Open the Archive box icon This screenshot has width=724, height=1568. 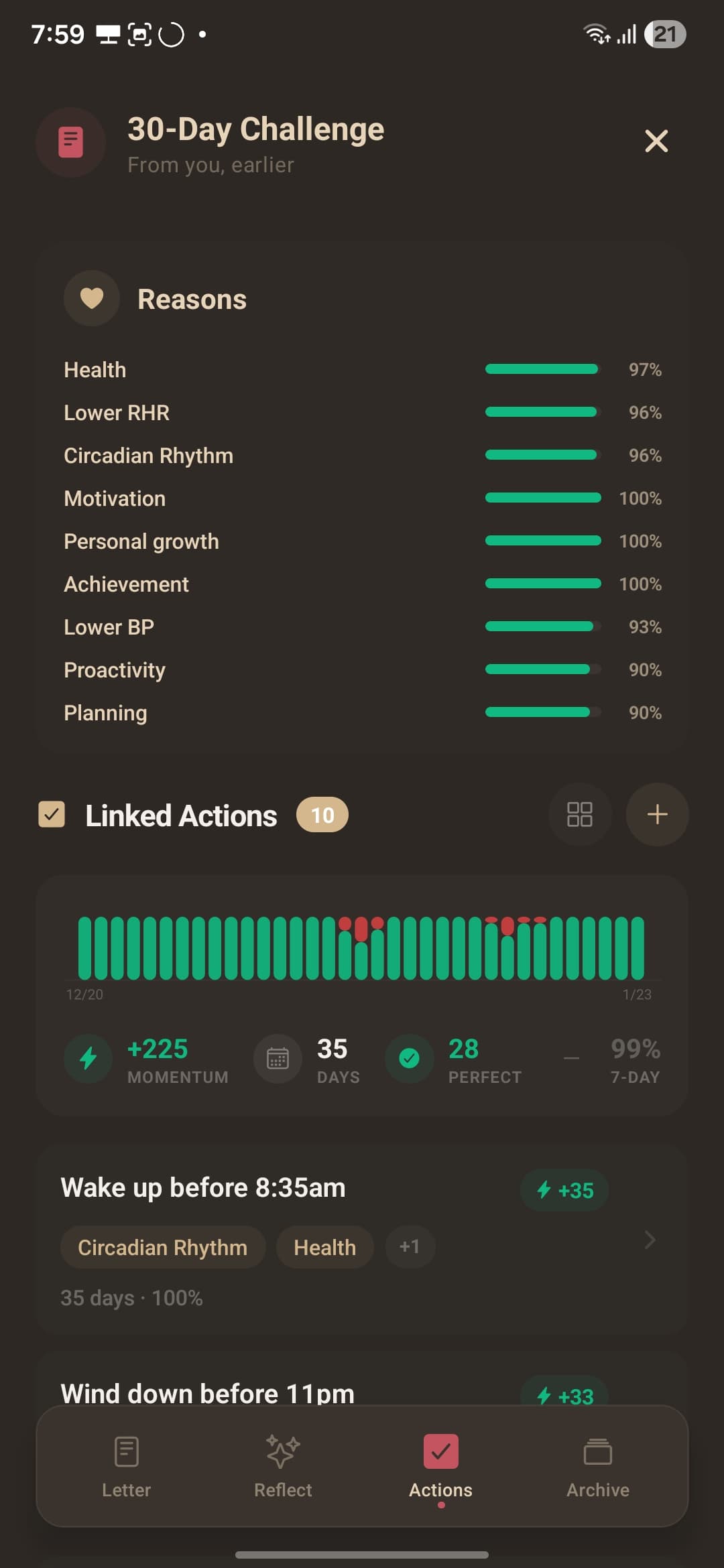pos(597,1449)
